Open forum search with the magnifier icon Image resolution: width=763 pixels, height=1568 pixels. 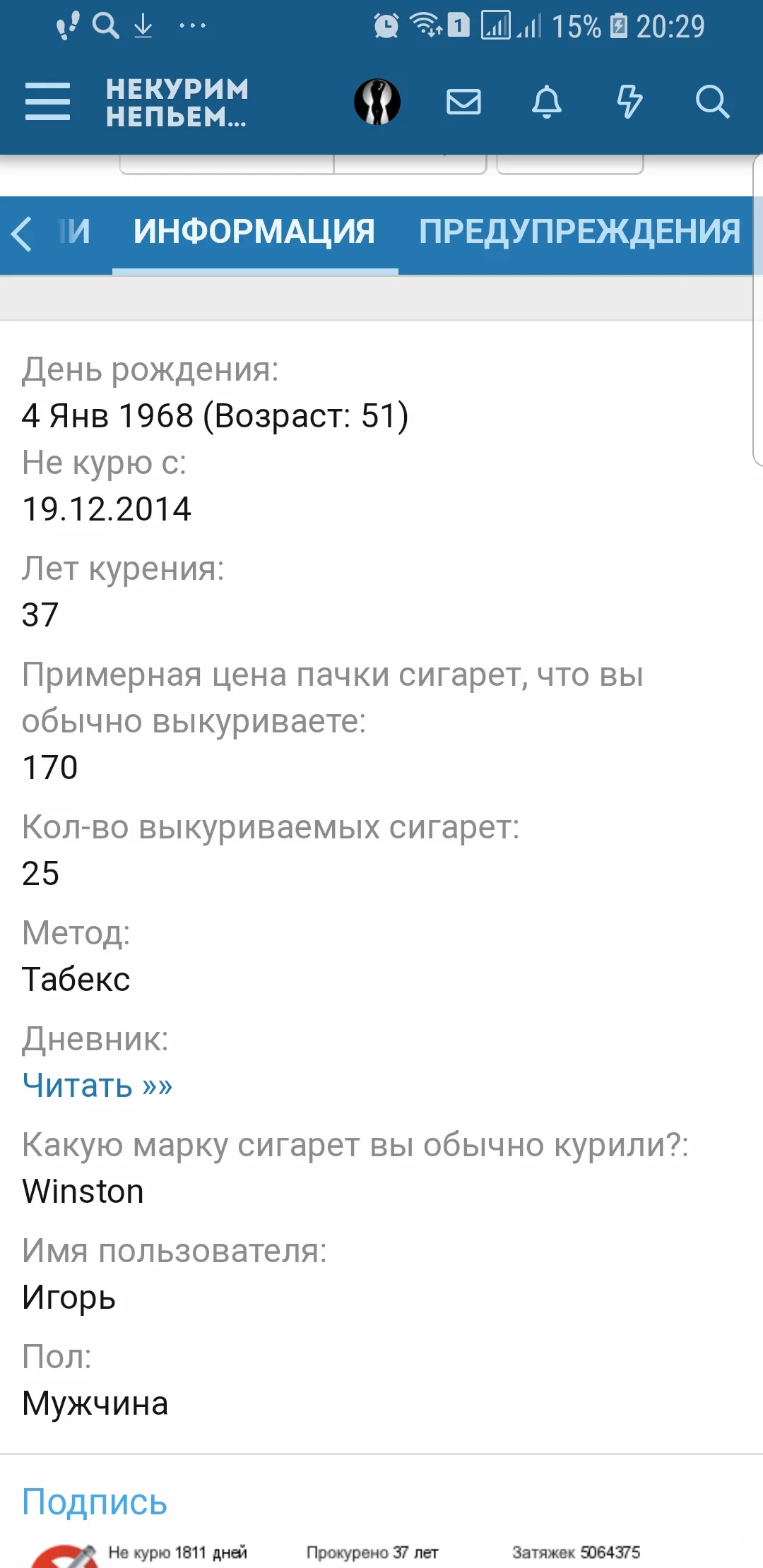click(714, 102)
